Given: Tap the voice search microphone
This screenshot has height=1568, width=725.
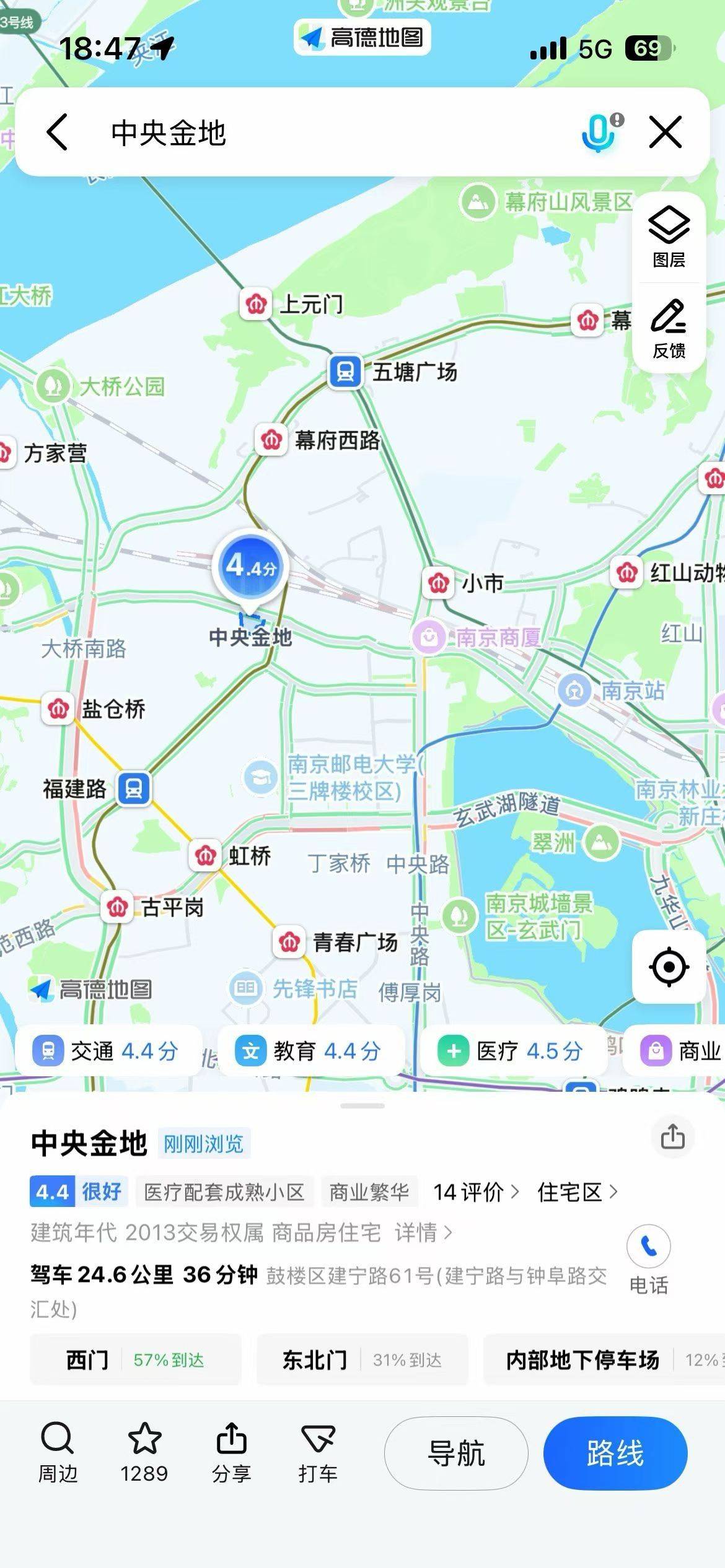Looking at the screenshot, I should (597, 133).
